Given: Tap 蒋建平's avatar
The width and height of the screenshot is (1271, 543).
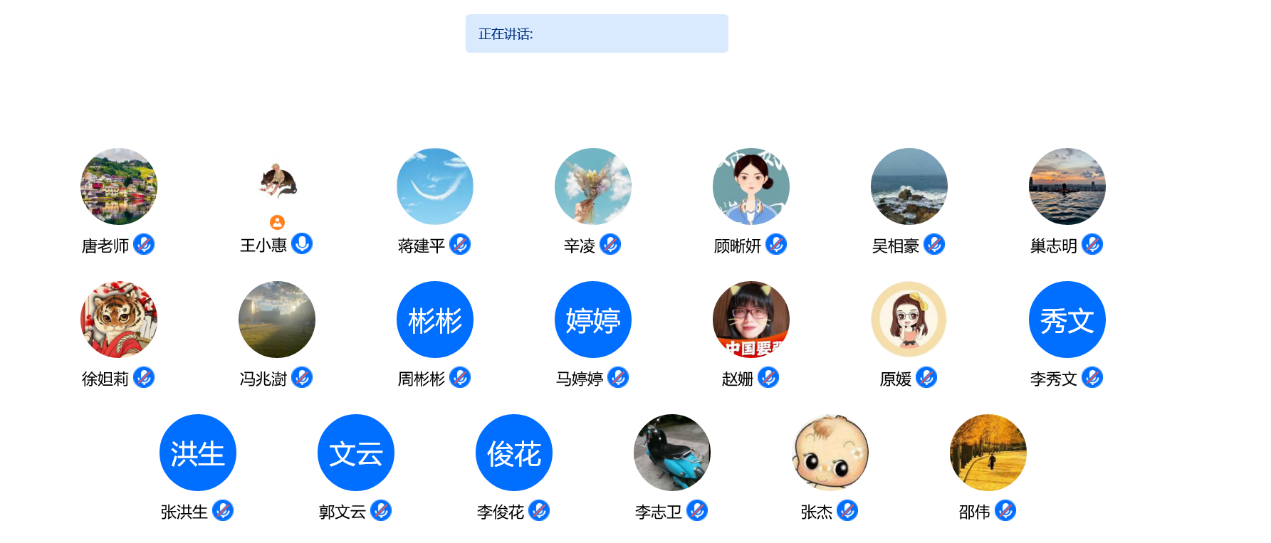Looking at the screenshot, I should click(x=435, y=187).
